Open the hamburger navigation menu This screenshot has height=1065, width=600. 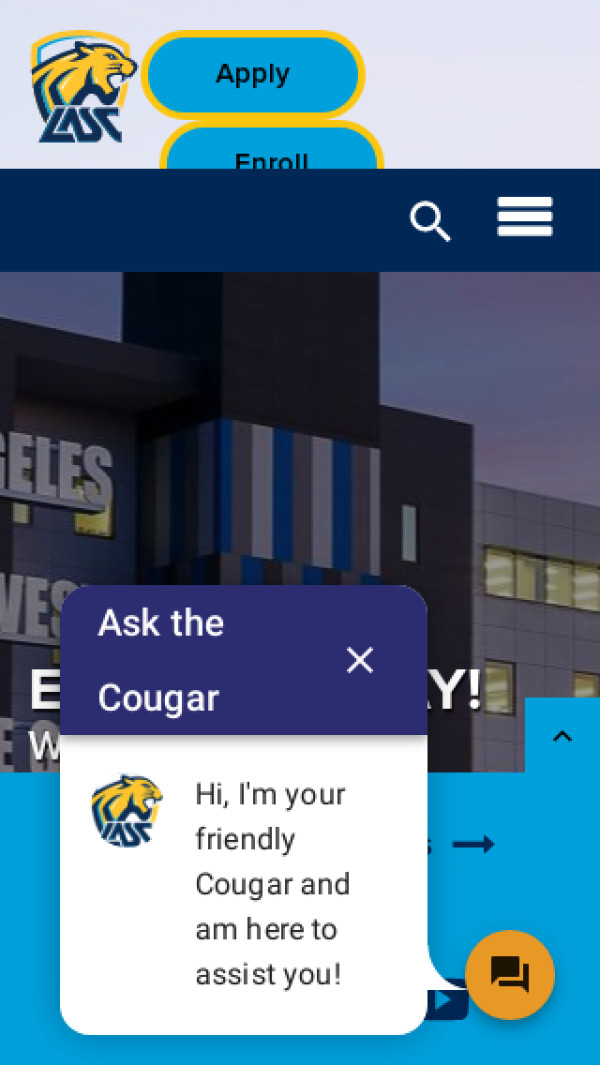(x=525, y=217)
